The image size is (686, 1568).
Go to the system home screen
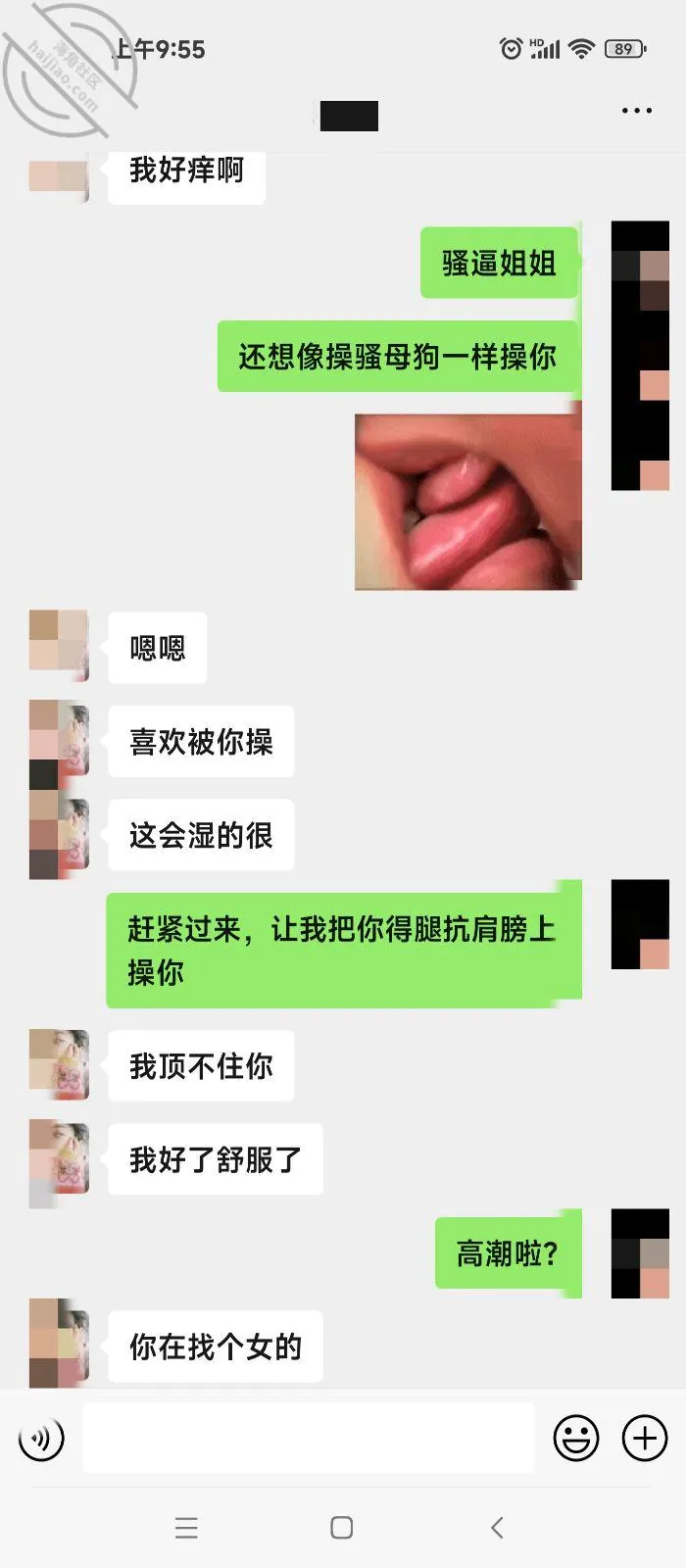point(342,1527)
